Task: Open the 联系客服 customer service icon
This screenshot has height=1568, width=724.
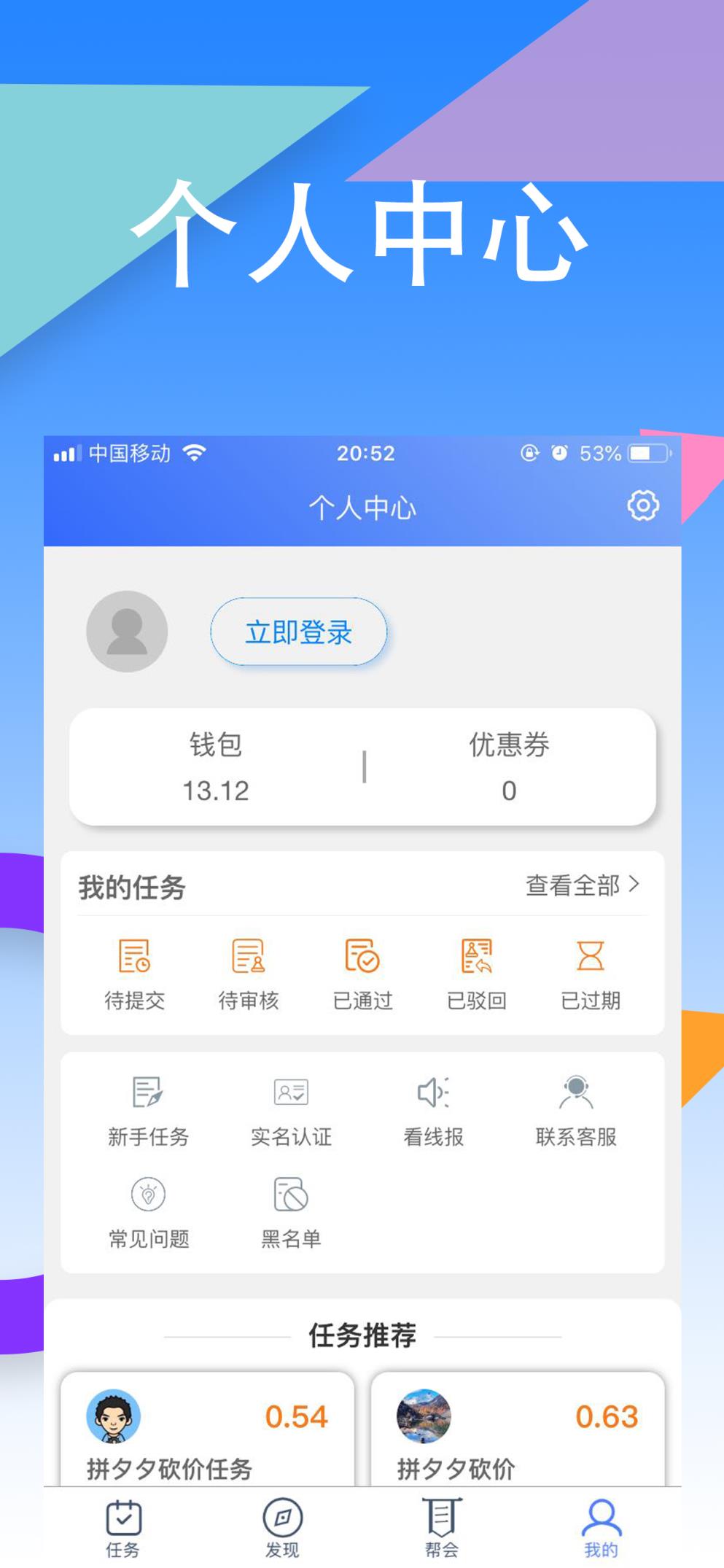Action: [575, 1092]
